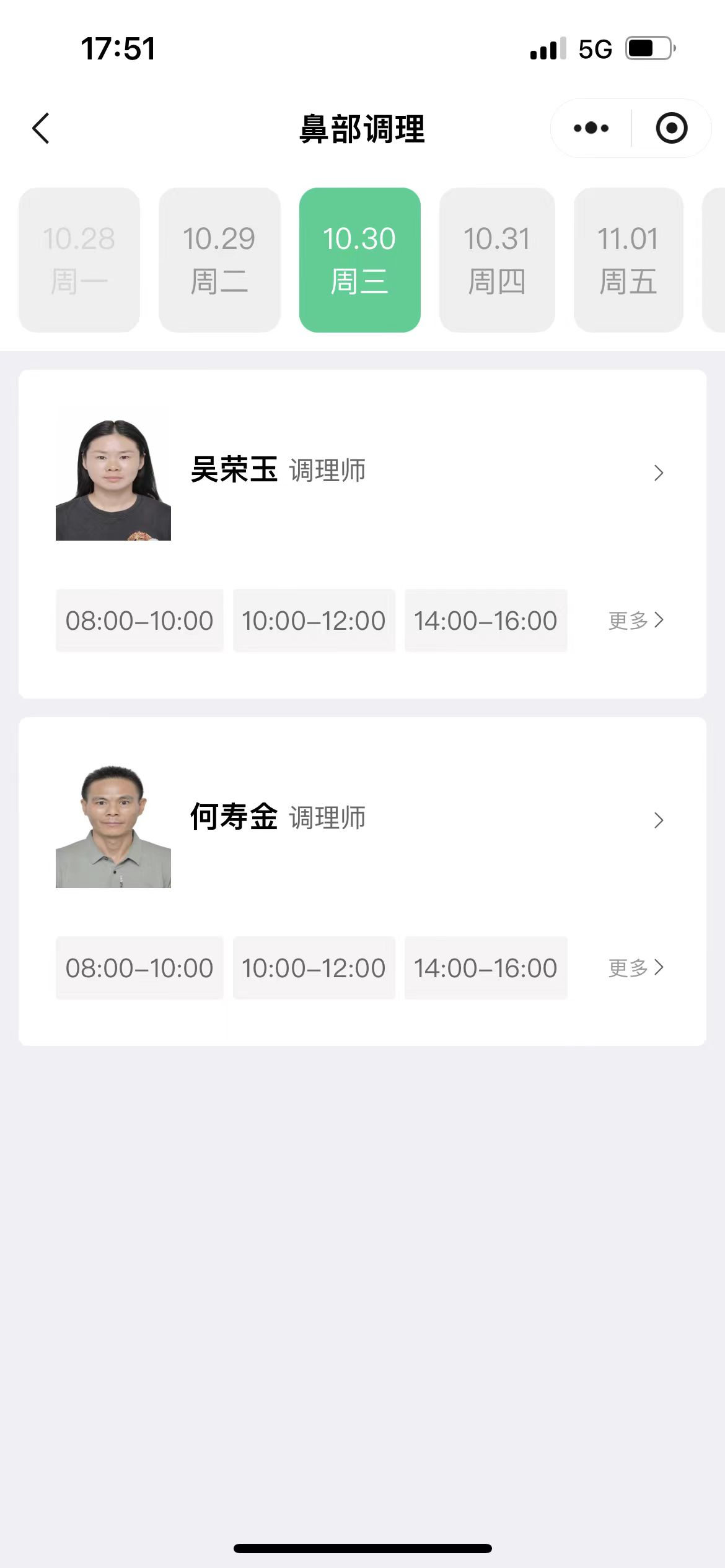The width and height of the screenshot is (725, 1568).
Task: Select the 10.29 周二 date option
Action: [219, 260]
